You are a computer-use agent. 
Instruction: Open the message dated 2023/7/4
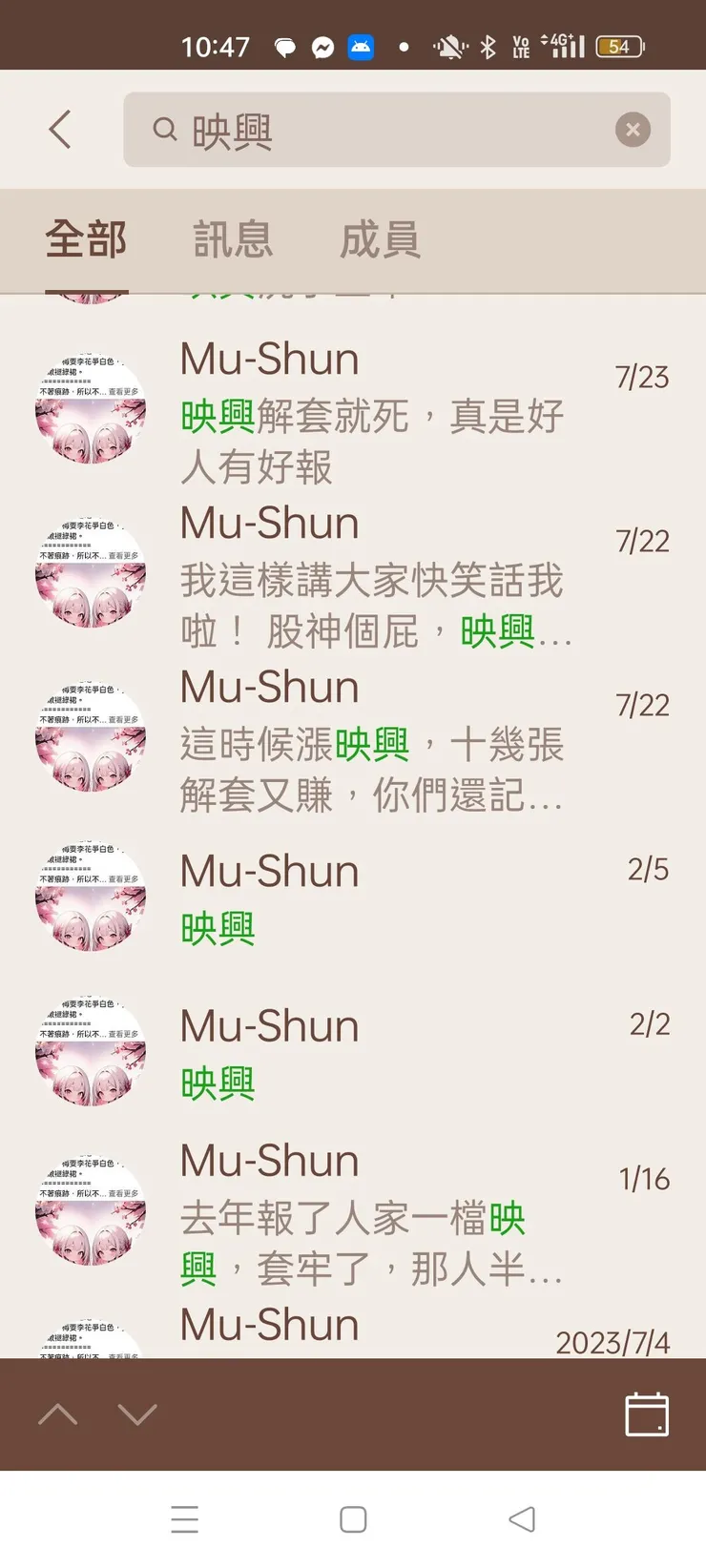pyautogui.click(x=382, y=1326)
